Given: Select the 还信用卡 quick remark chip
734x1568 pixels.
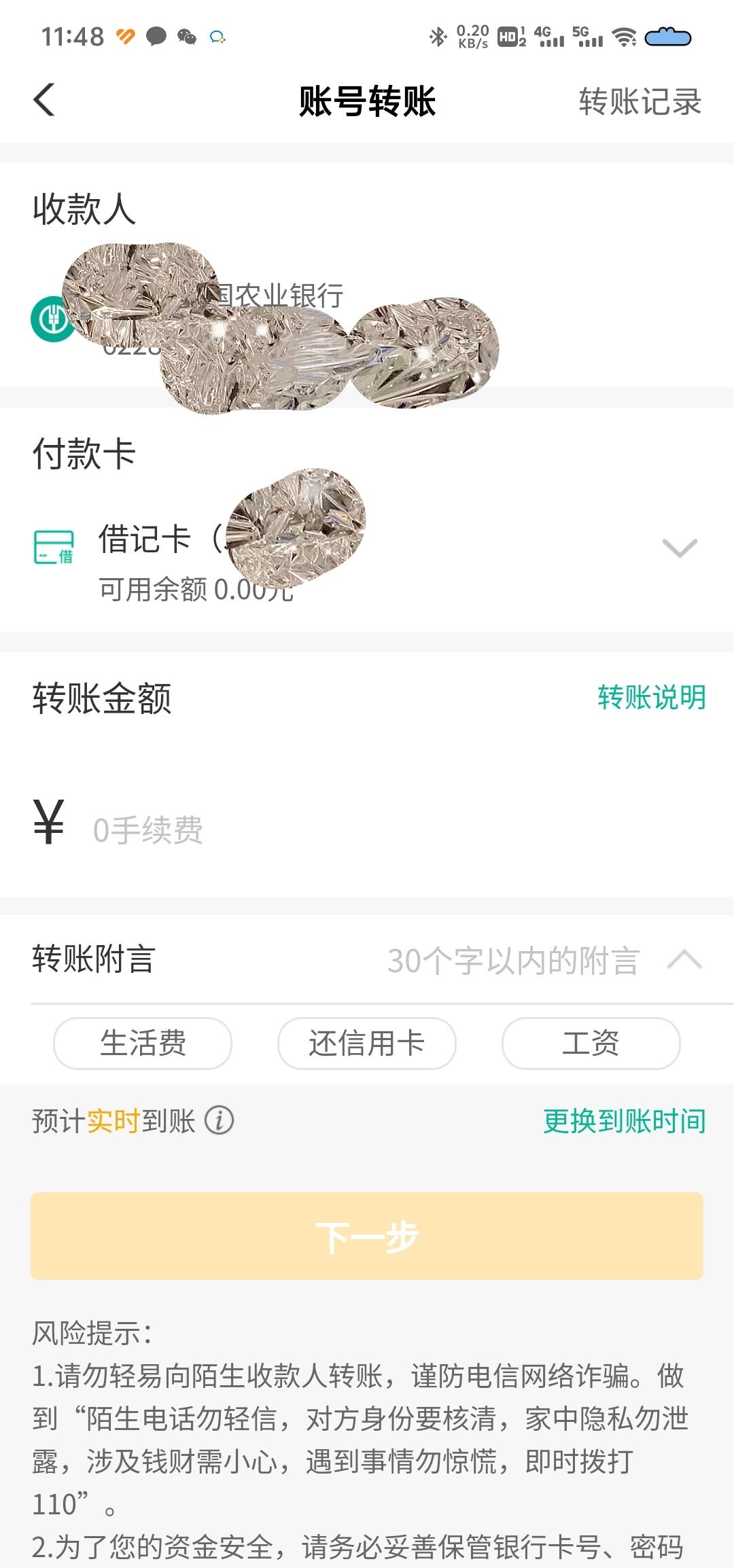Looking at the screenshot, I should point(366,1044).
